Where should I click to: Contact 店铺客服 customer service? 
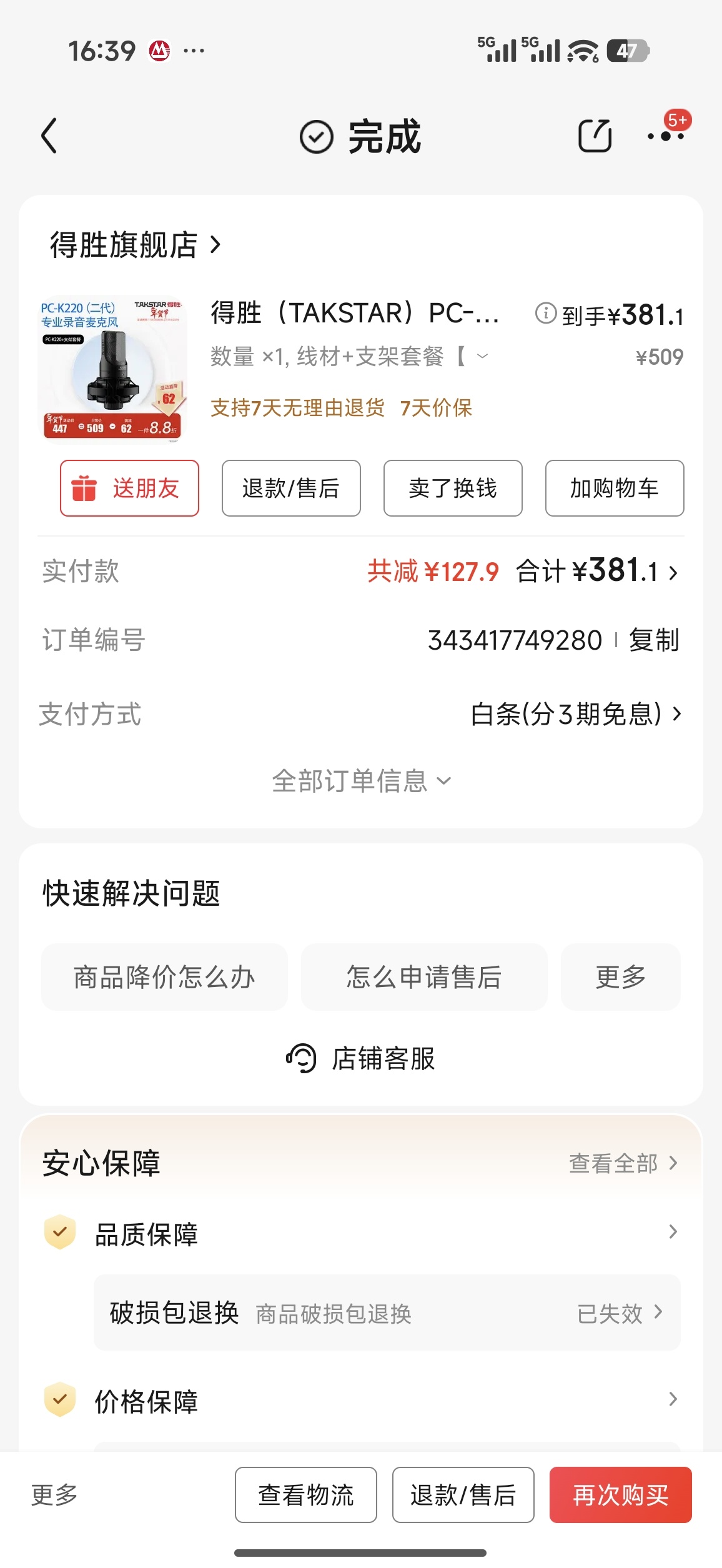pyautogui.click(x=361, y=1058)
